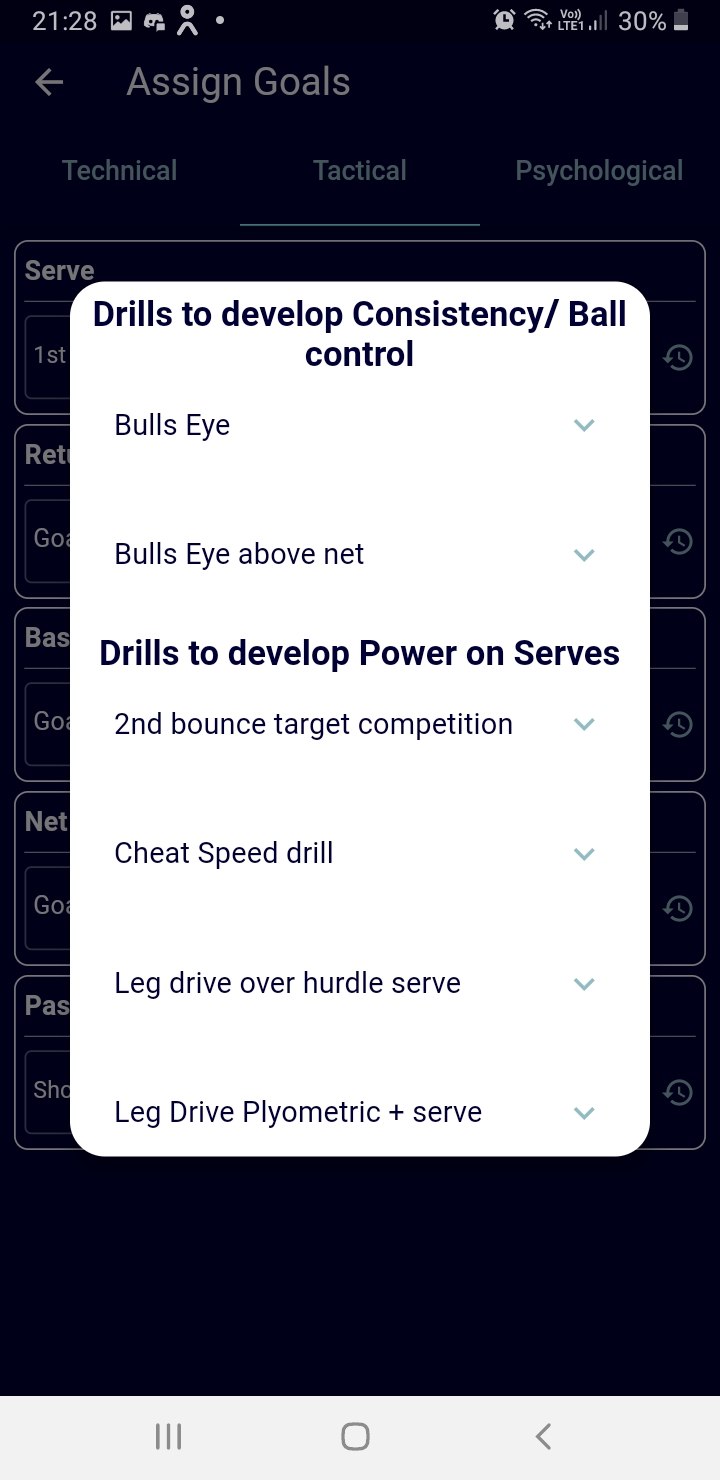Switch to the Technical tab
The height and width of the screenshot is (1480, 720).
pyautogui.click(x=120, y=171)
